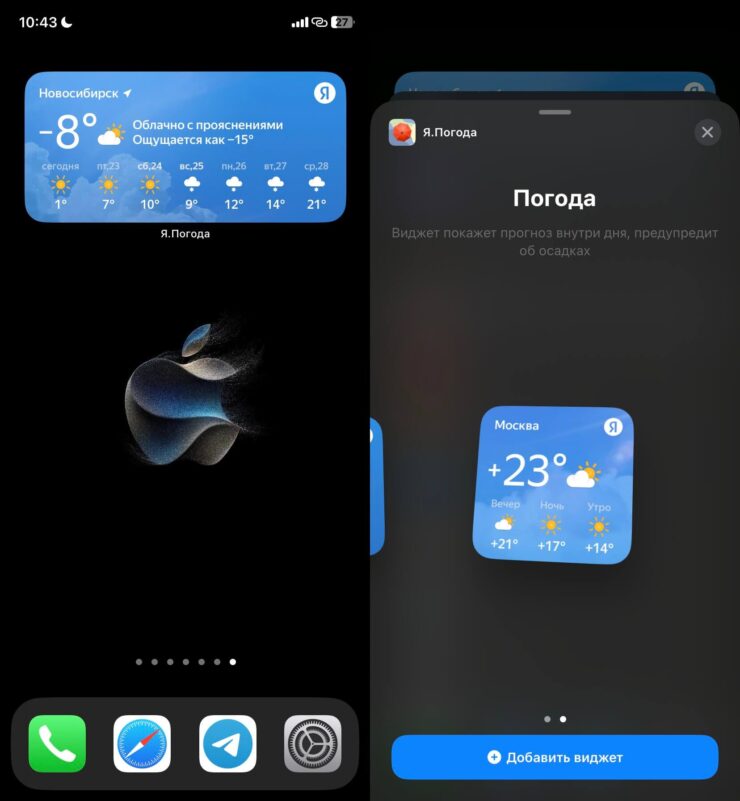Open the Новосибирск weather widget

(x=185, y=146)
